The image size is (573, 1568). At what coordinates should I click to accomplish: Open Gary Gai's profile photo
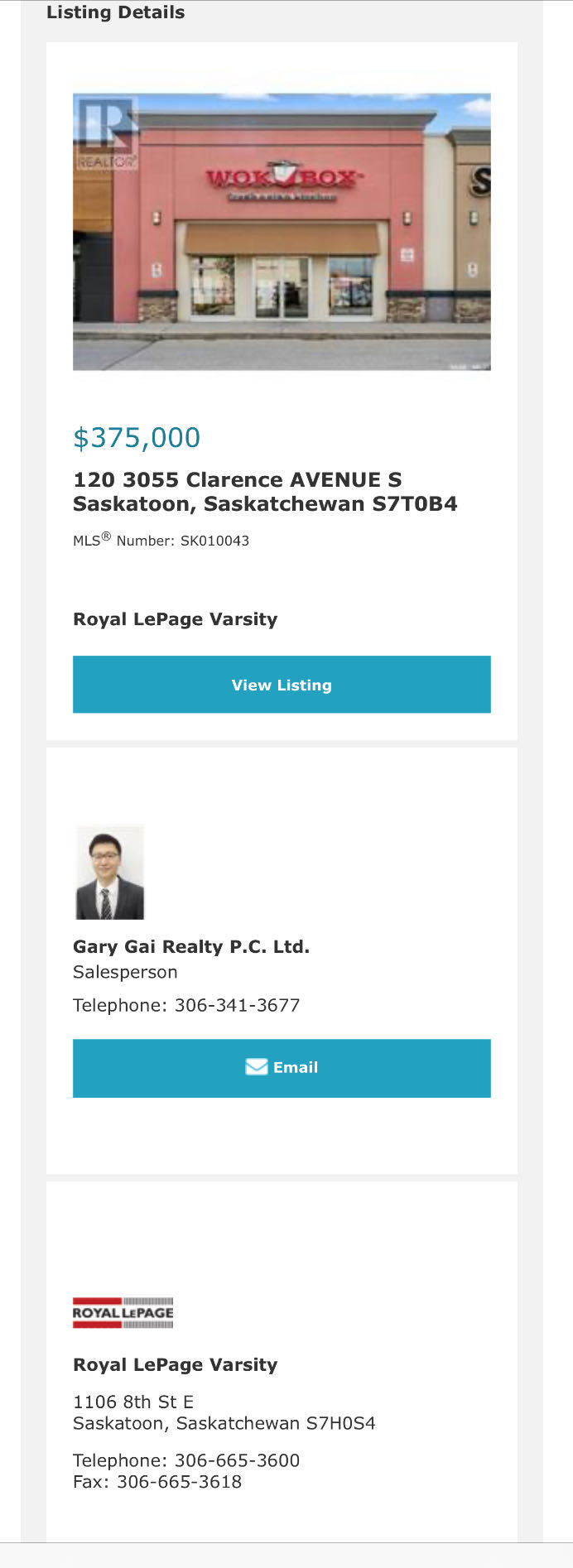pyautogui.click(x=110, y=873)
